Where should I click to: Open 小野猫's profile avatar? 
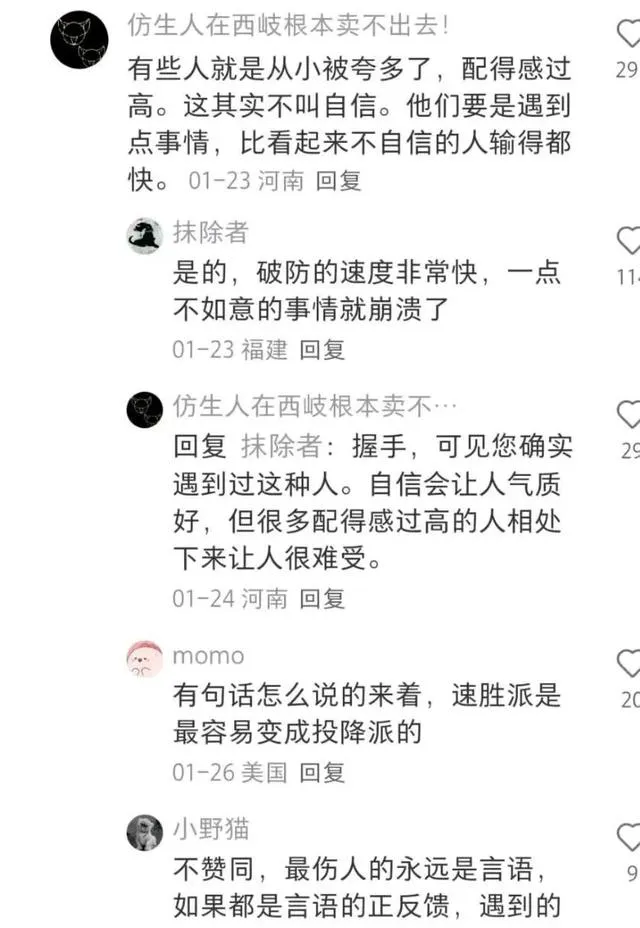[145, 832]
